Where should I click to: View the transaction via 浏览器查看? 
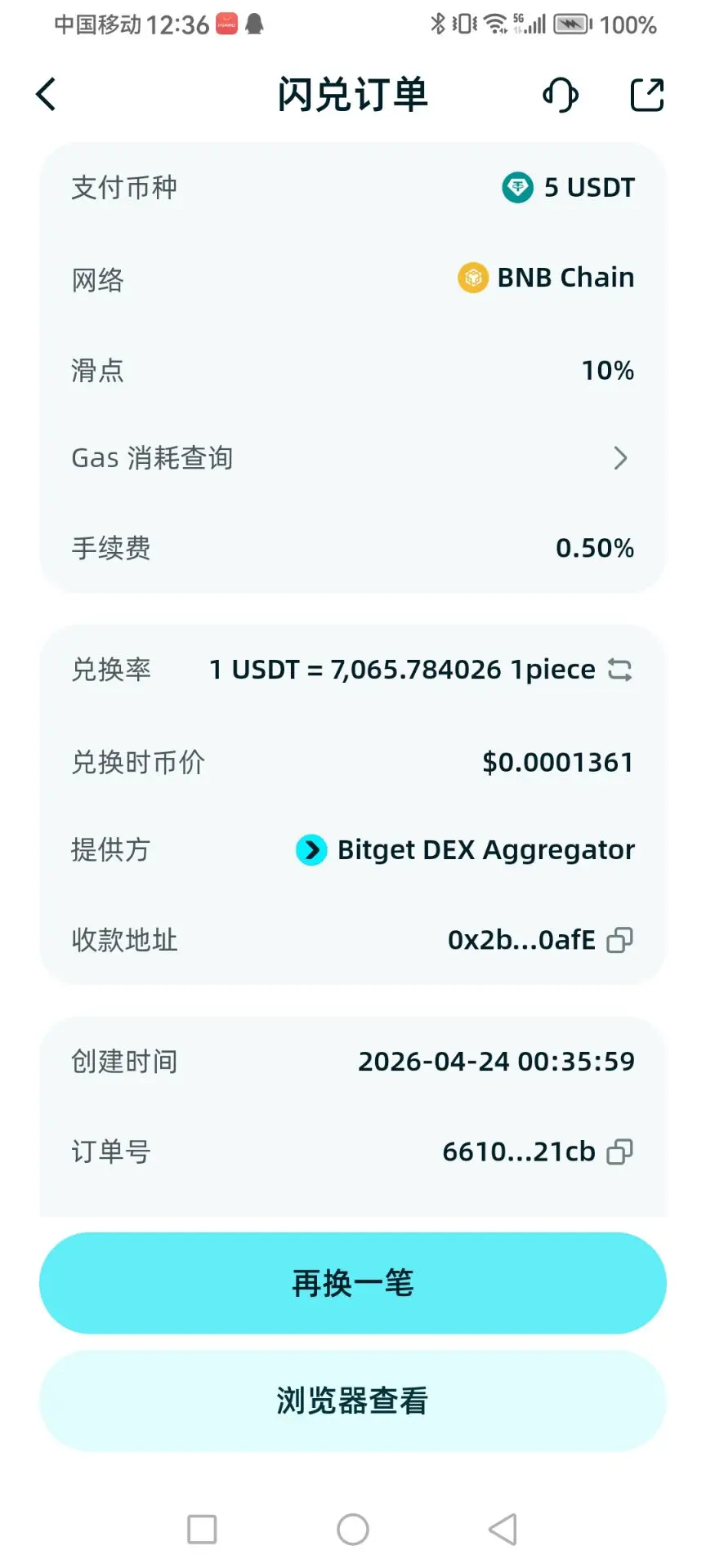click(353, 1401)
